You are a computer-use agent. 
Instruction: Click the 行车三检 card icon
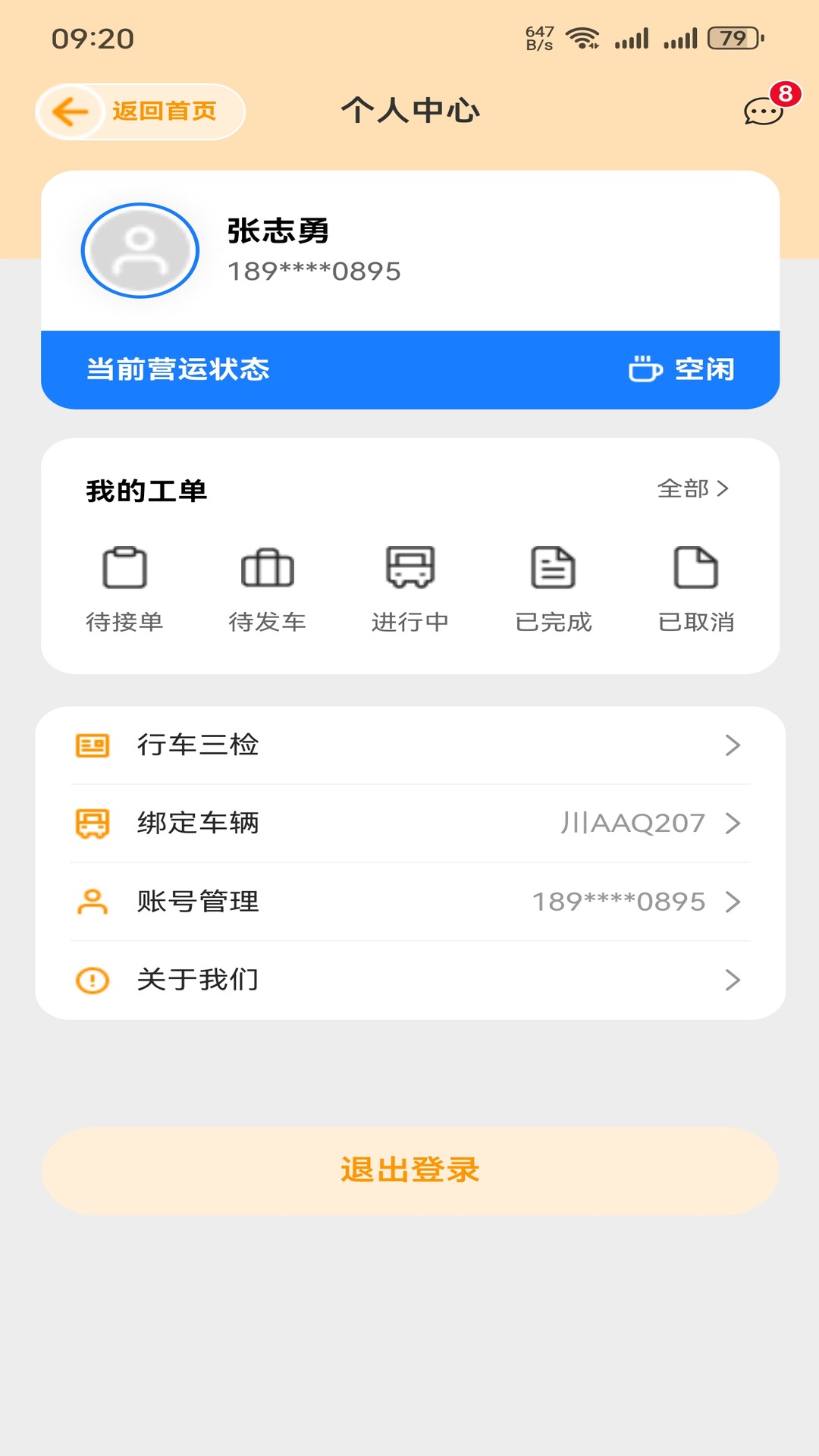coord(91,745)
